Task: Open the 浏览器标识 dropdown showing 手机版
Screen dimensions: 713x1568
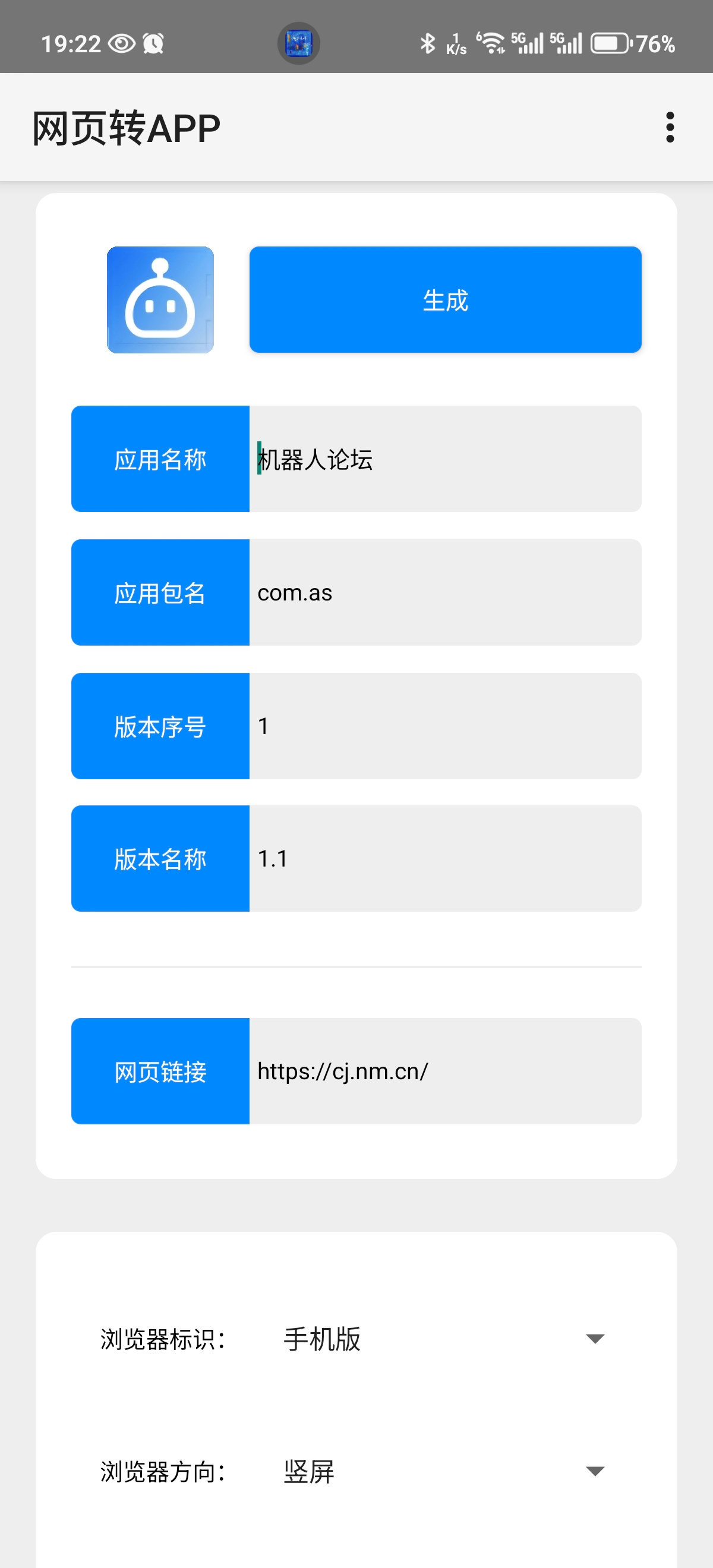Action: click(x=321, y=1339)
